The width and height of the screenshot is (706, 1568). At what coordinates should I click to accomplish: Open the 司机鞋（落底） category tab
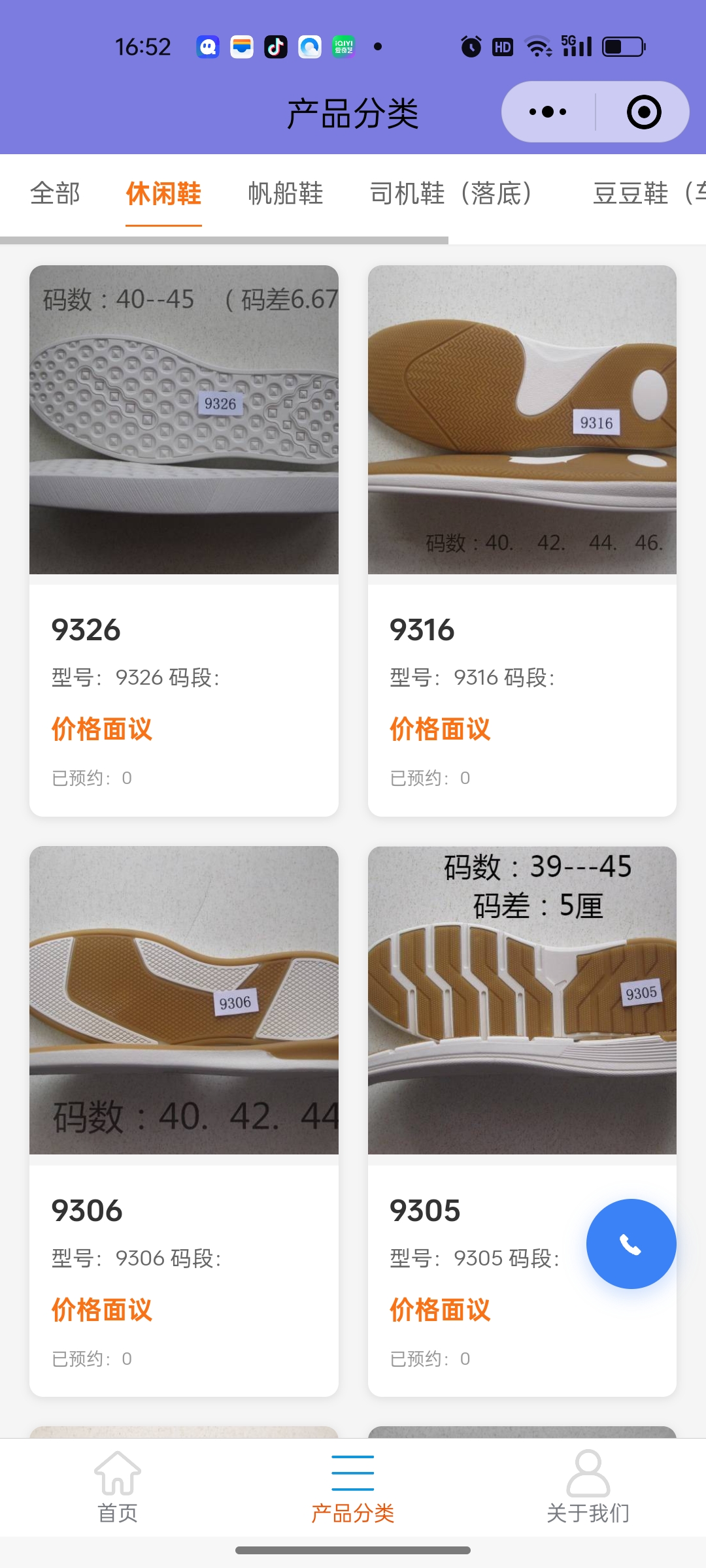tap(451, 193)
